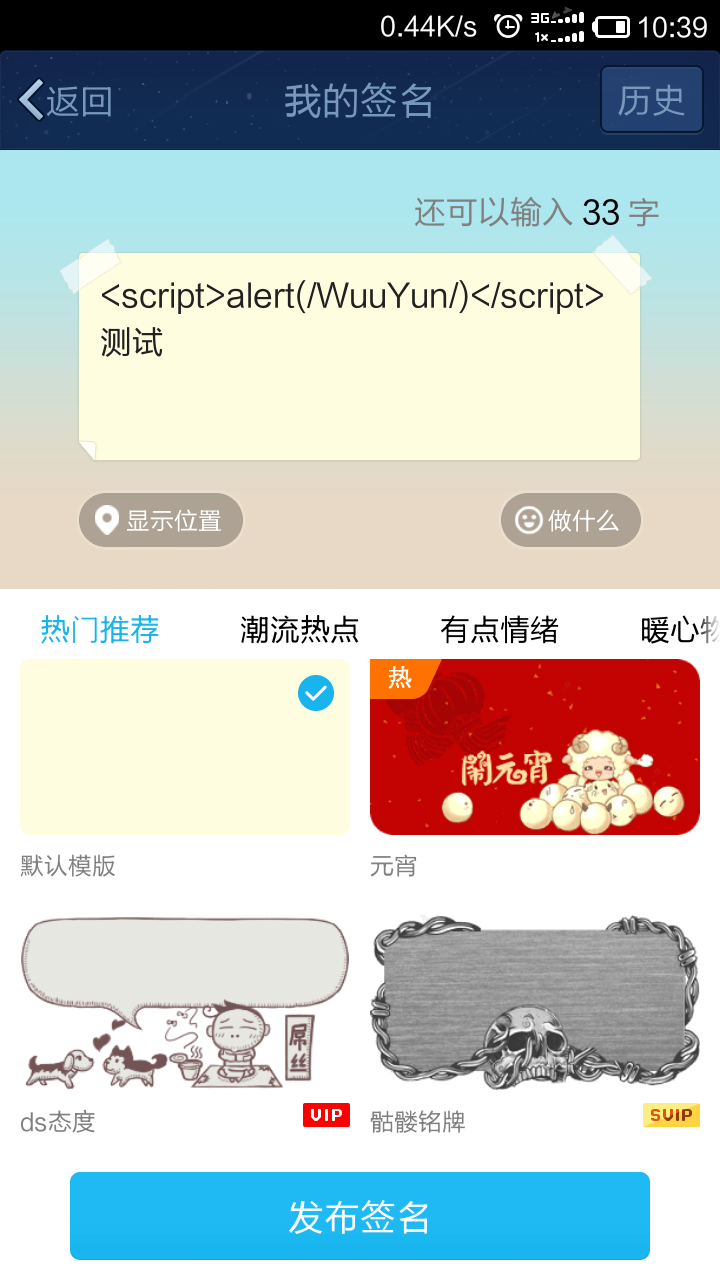Switch to the 暖心 tab at the edge

coord(680,629)
